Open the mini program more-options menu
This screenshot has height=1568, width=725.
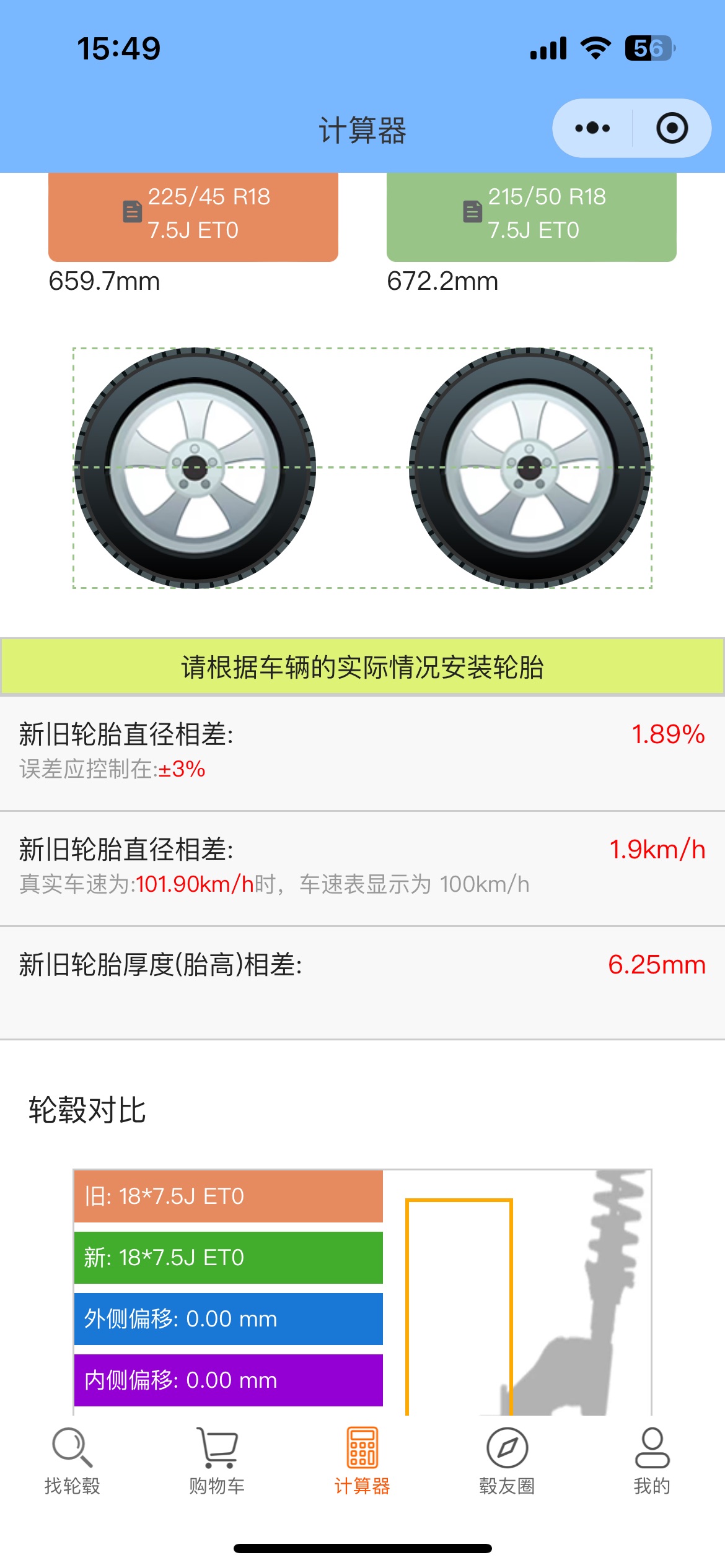click(x=592, y=128)
